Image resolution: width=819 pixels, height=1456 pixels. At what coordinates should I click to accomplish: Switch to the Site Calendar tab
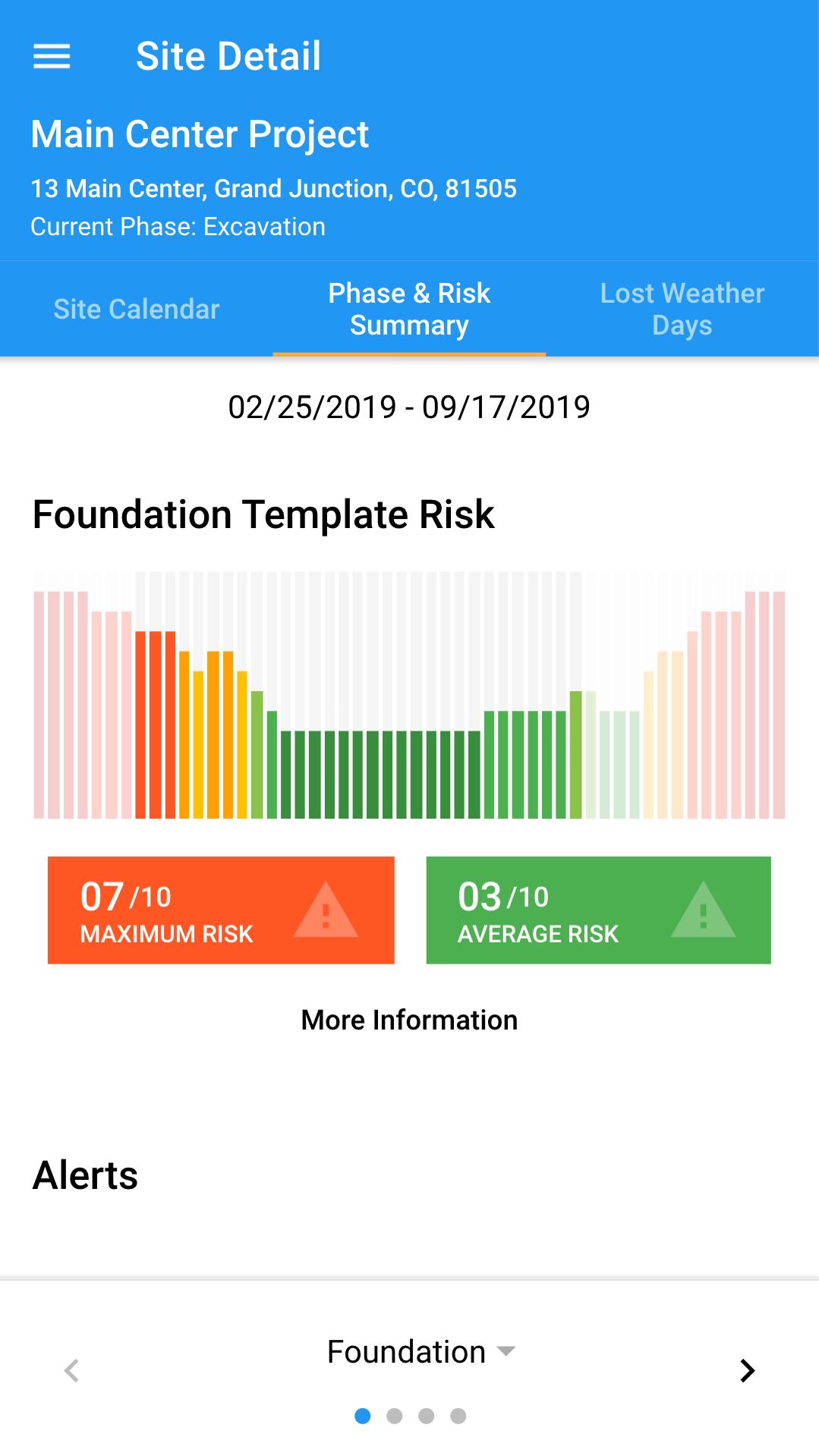pos(137,309)
